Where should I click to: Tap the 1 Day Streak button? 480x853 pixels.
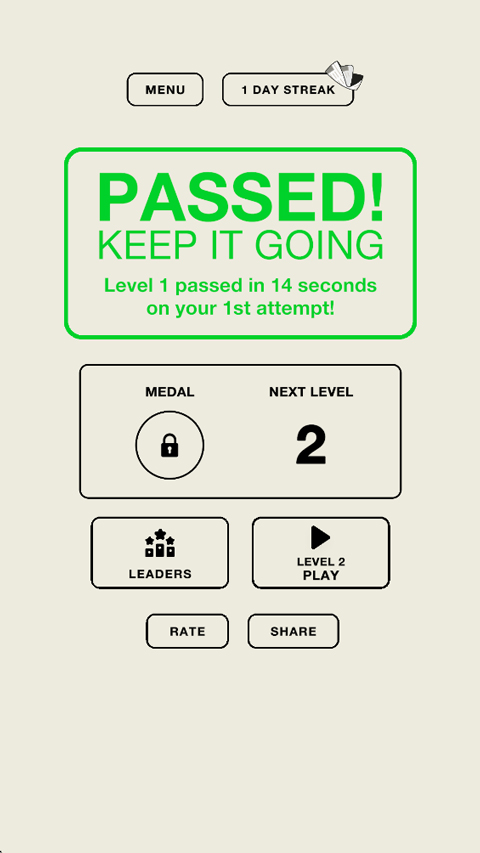coord(288,90)
